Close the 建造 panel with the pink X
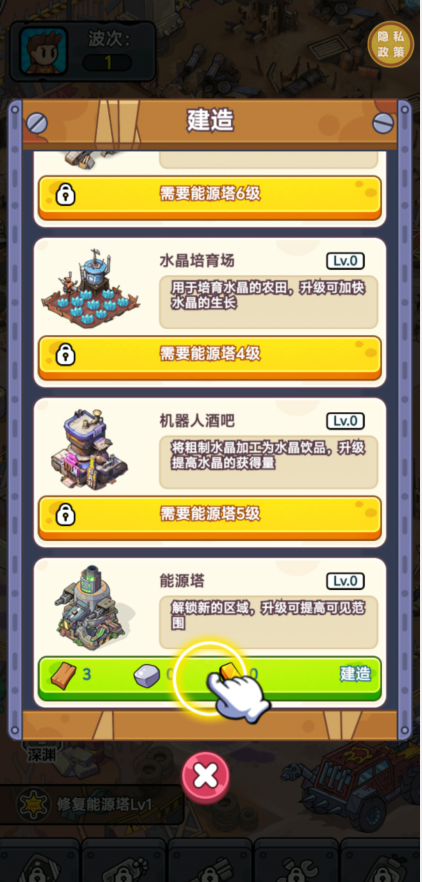 tap(206, 777)
